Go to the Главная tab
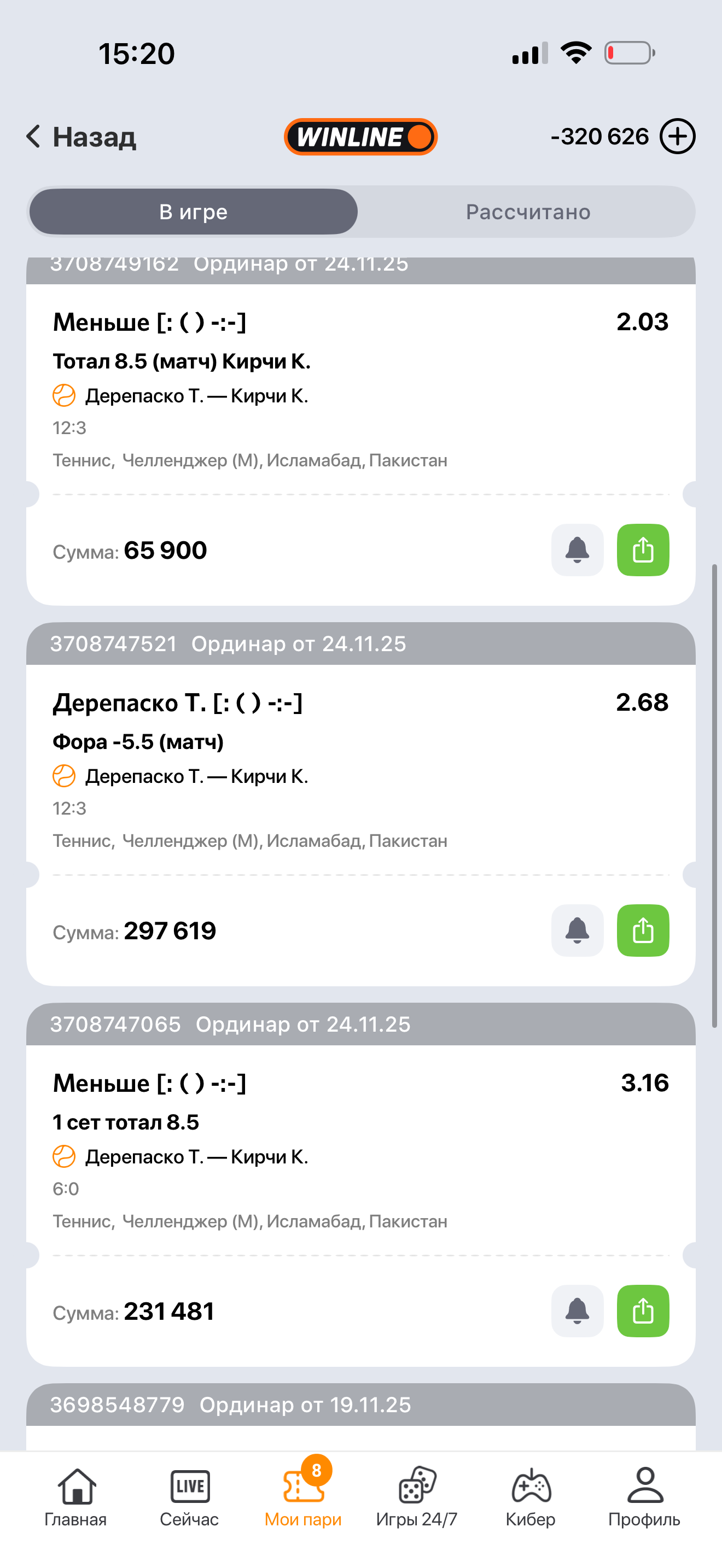Image resolution: width=722 pixels, height=1568 pixels. click(x=76, y=1497)
